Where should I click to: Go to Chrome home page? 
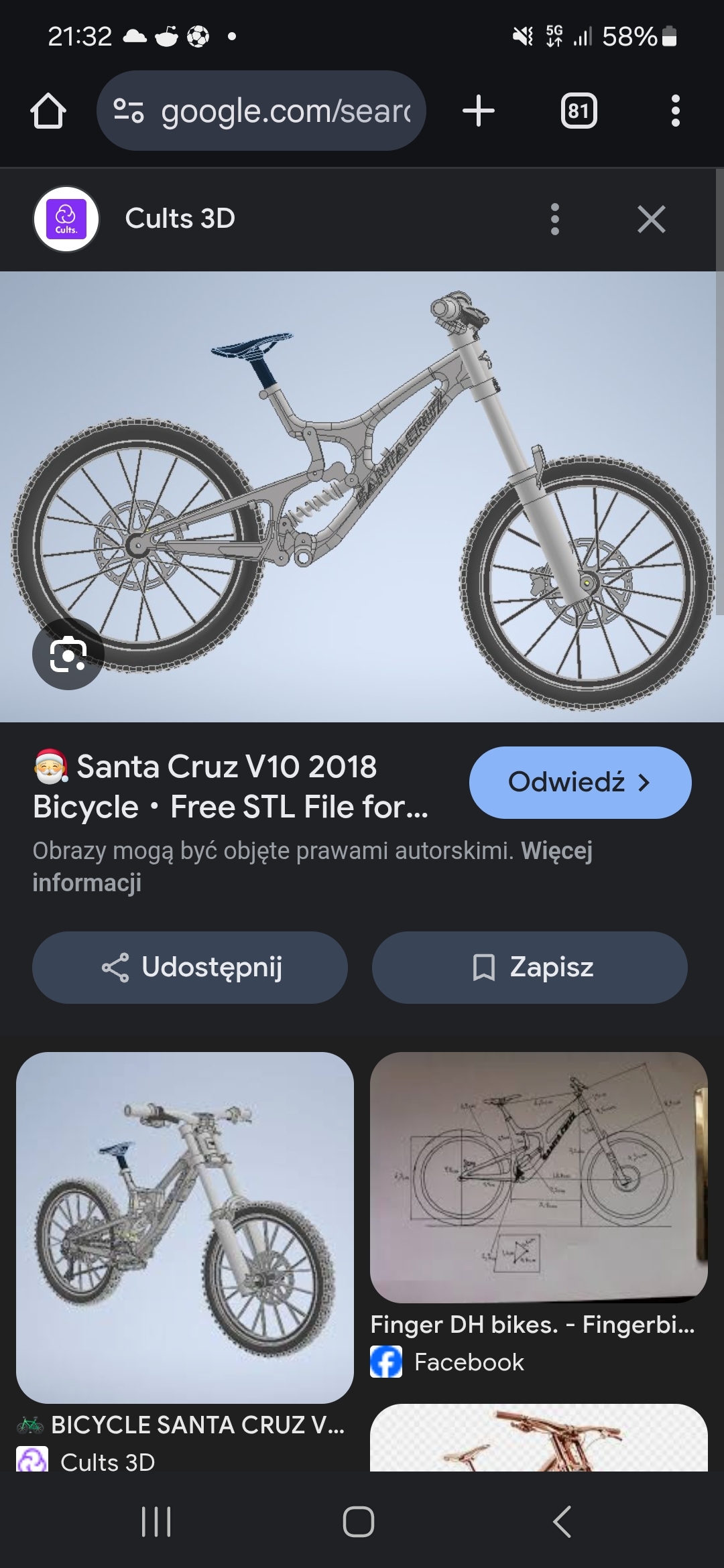pyautogui.click(x=48, y=111)
